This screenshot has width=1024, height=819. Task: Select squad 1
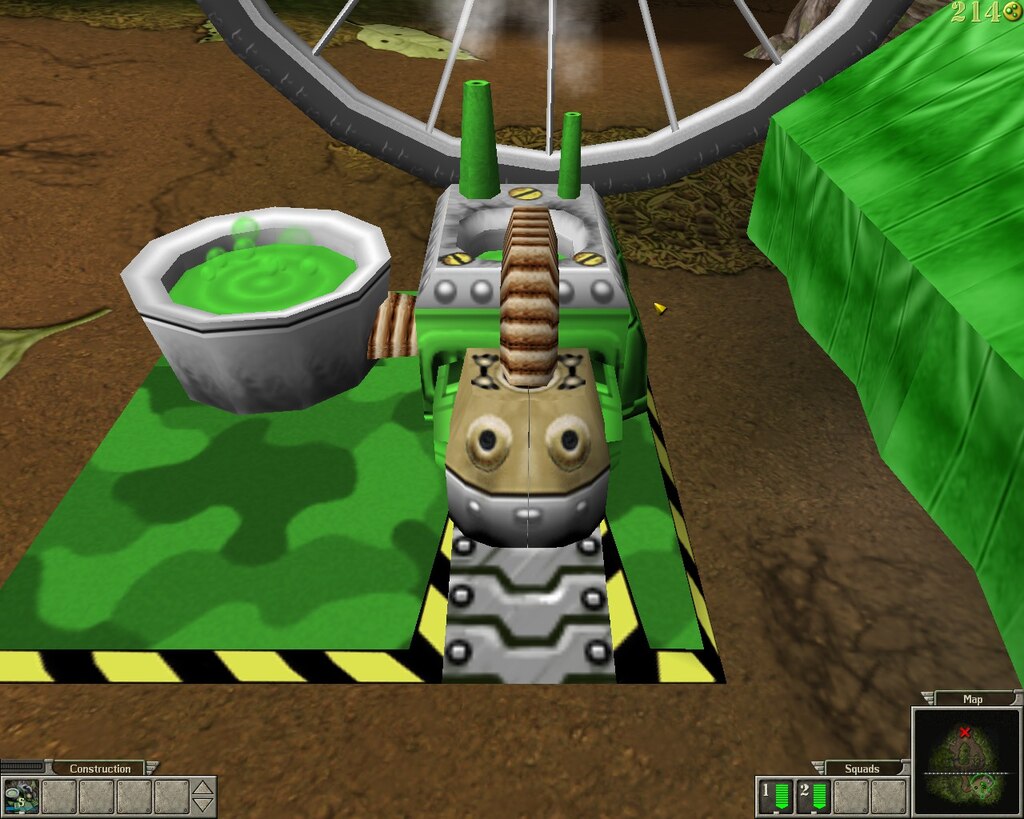(x=775, y=797)
